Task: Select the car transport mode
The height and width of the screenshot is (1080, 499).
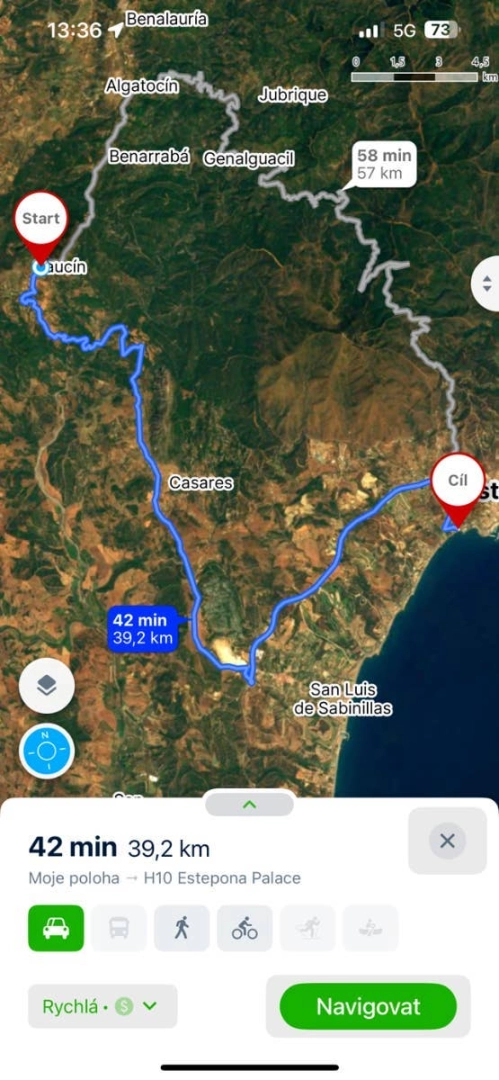Action: (x=56, y=928)
